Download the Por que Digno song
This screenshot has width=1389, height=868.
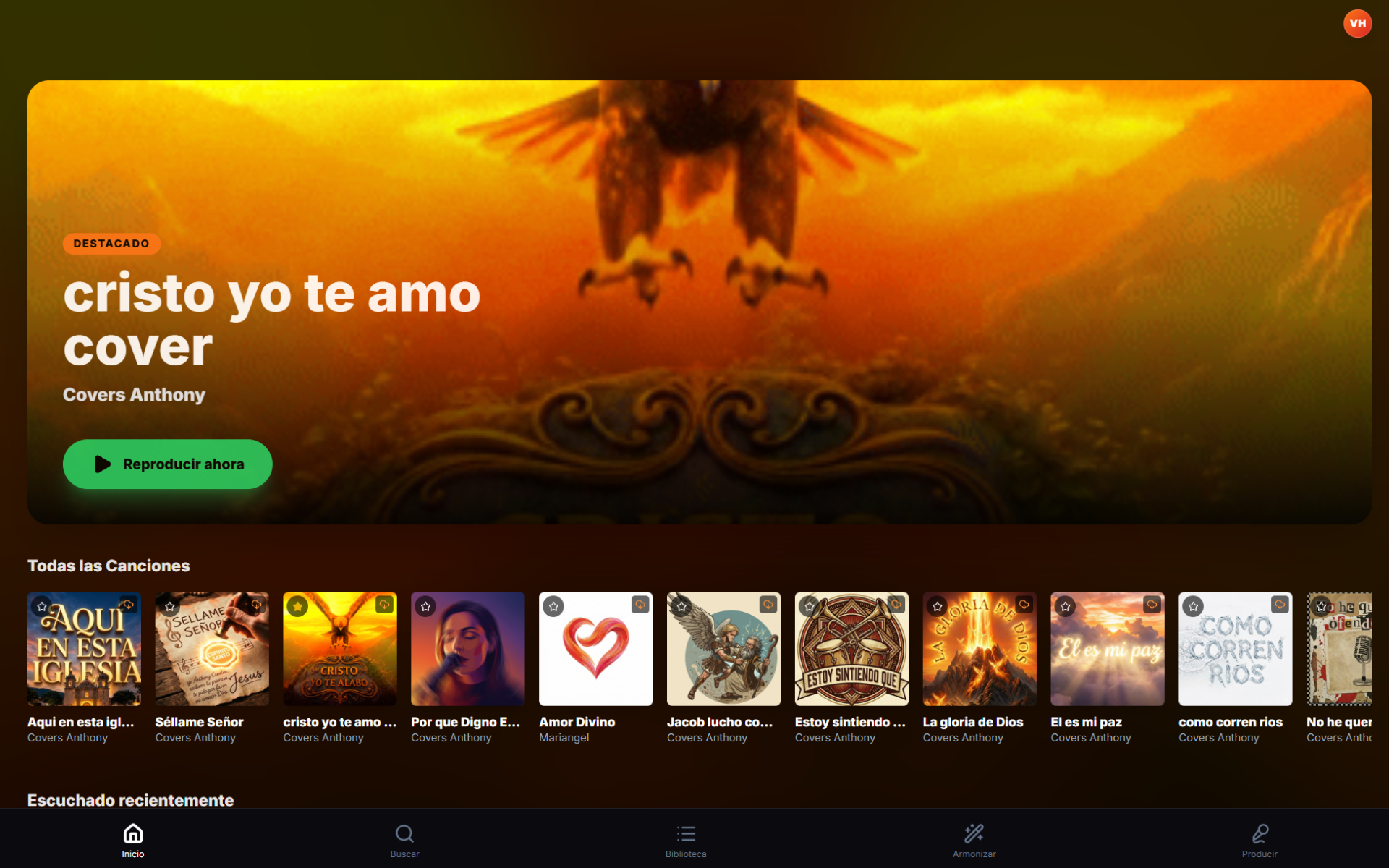pos(512,605)
